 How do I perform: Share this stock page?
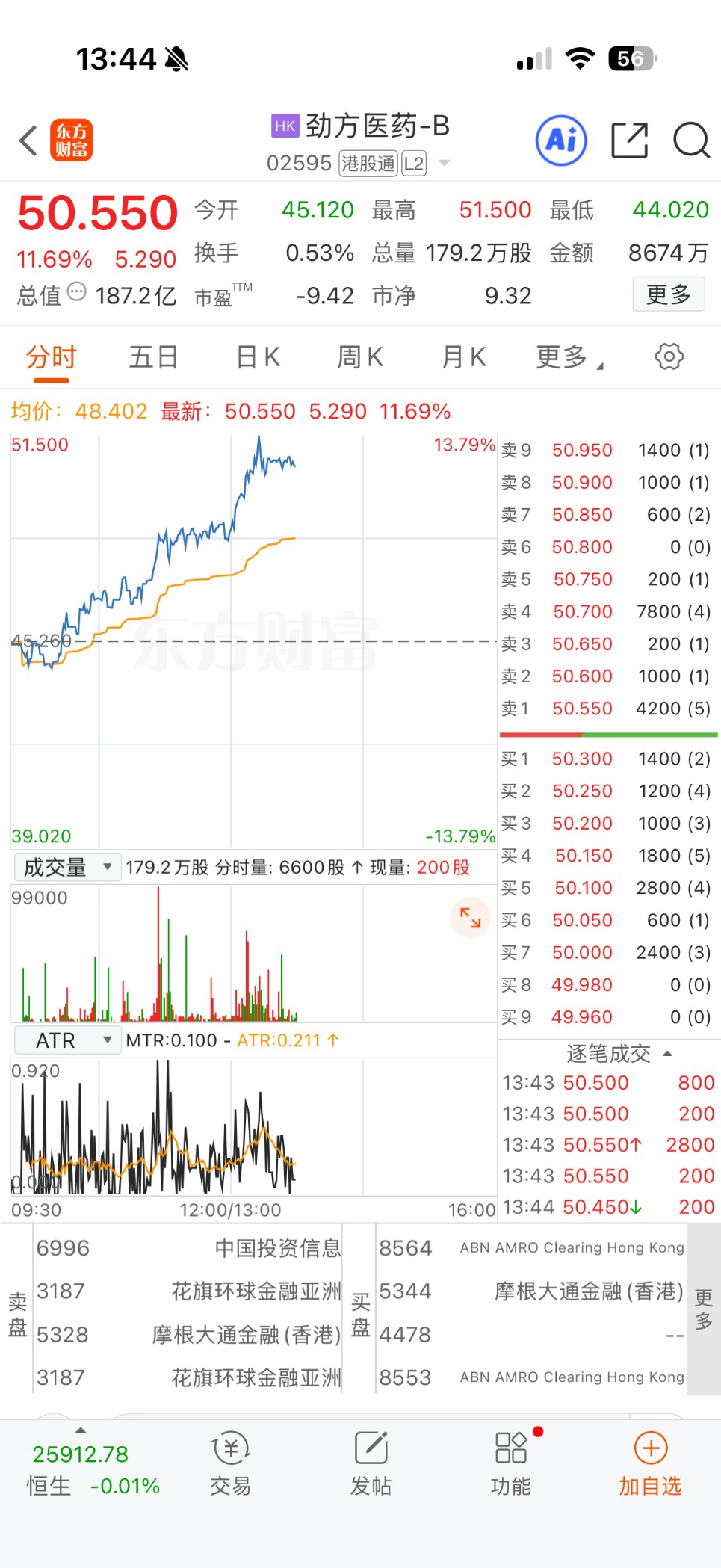[x=629, y=141]
